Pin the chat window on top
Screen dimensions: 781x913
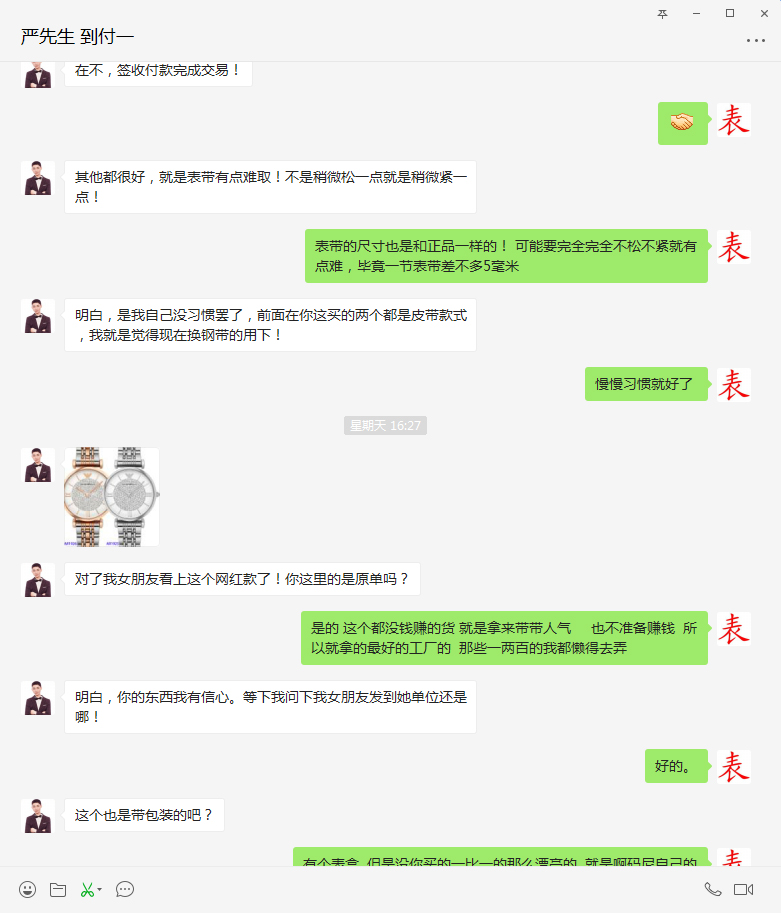click(662, 13)
